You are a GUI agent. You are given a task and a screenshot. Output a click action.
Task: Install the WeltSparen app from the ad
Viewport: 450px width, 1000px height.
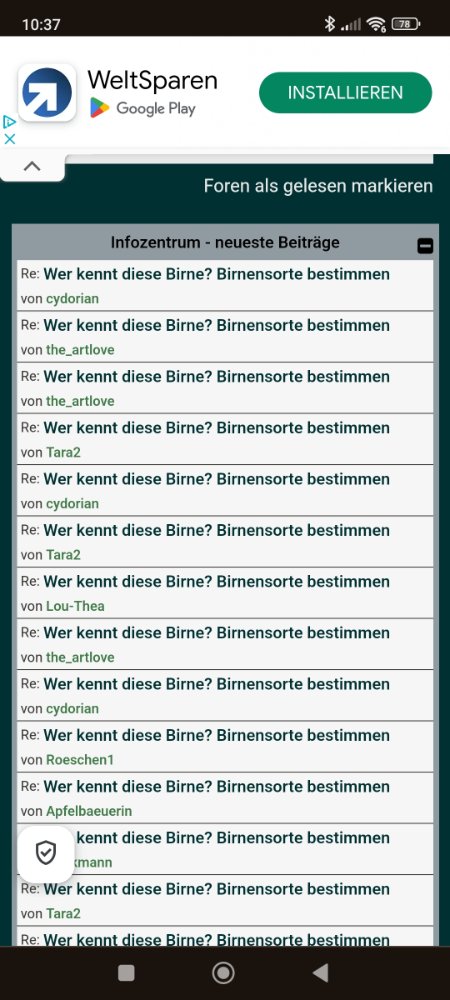[x=345, y=92]
